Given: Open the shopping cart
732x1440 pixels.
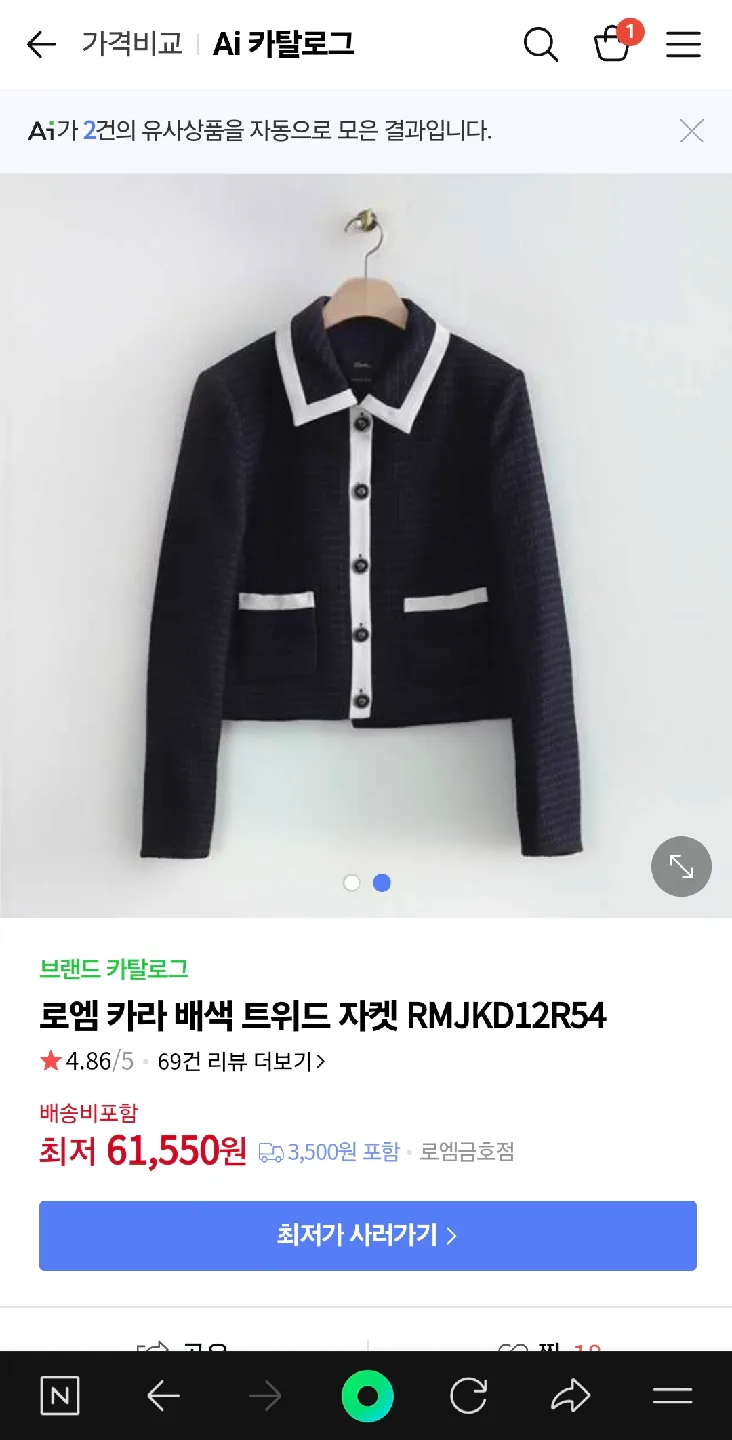Looking at the screenshot, I should click(x=612, y=44).
